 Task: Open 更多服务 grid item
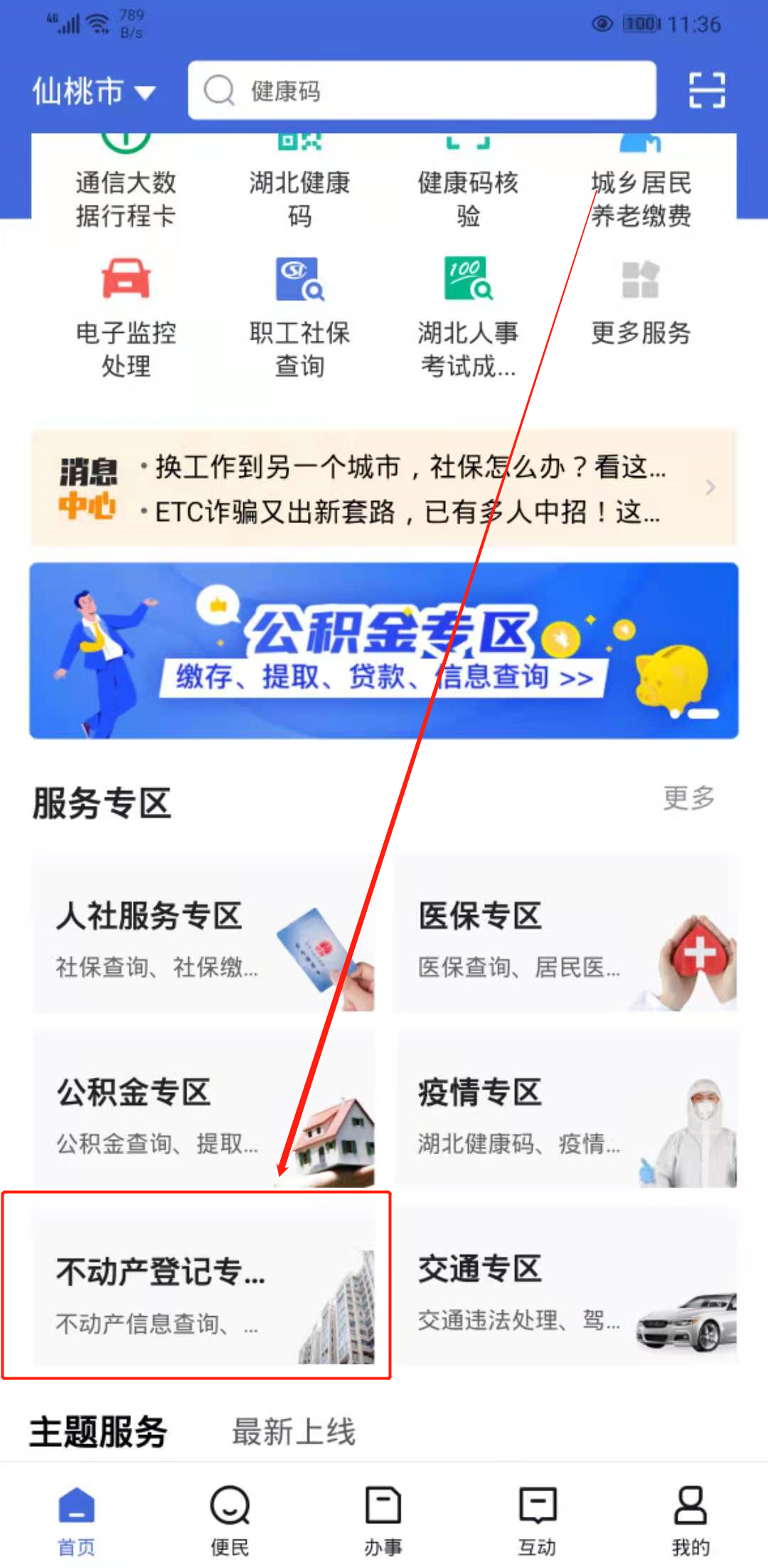click(x=641, y=302)
